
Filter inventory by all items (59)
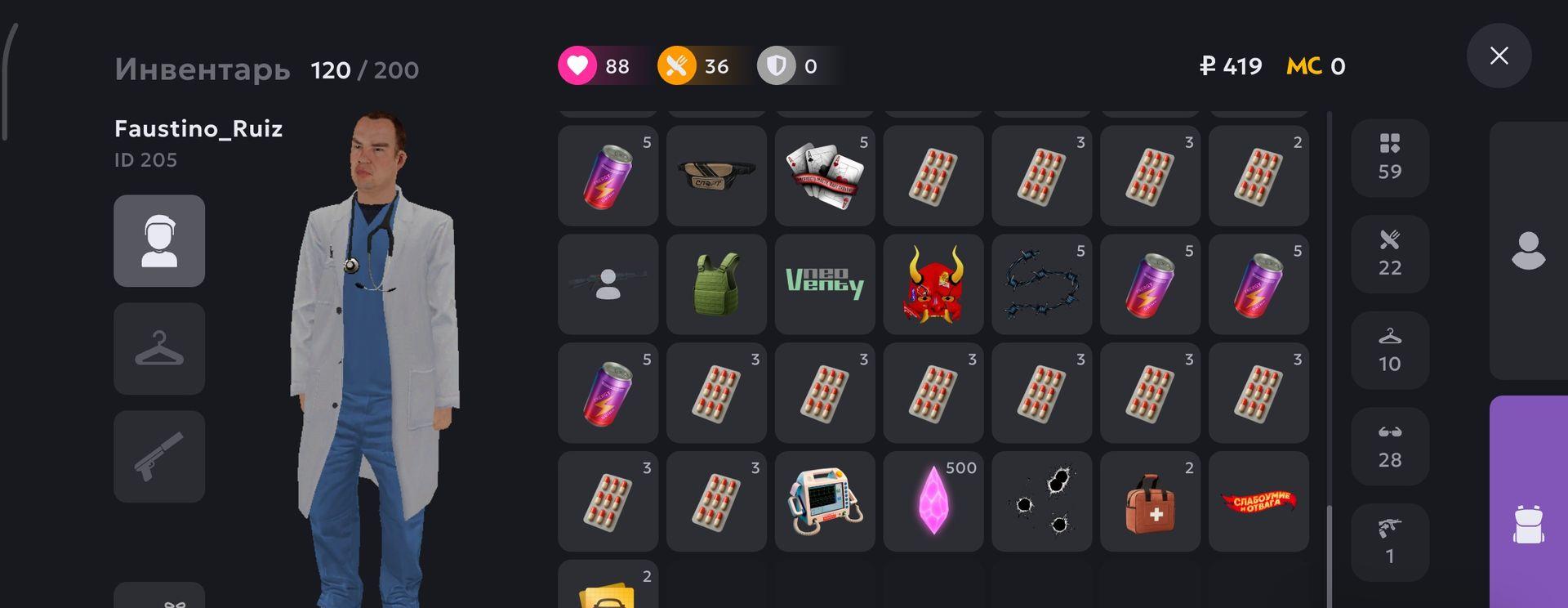(1389, 157)
